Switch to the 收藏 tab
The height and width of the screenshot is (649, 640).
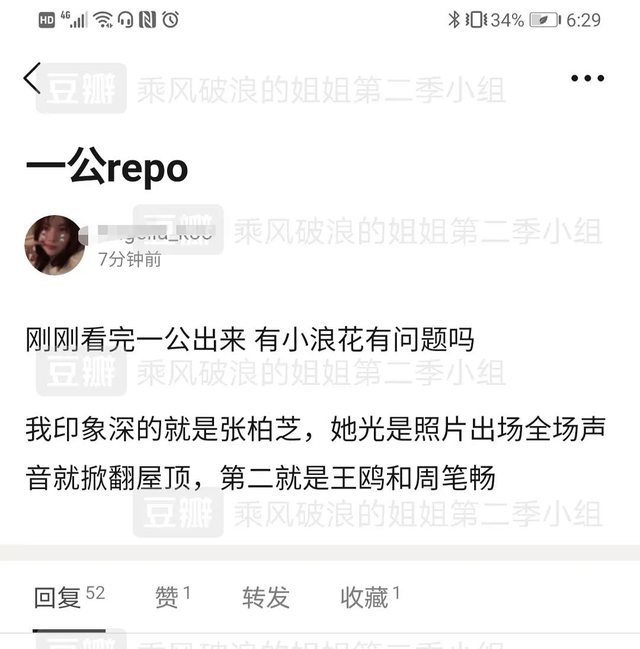369,597
